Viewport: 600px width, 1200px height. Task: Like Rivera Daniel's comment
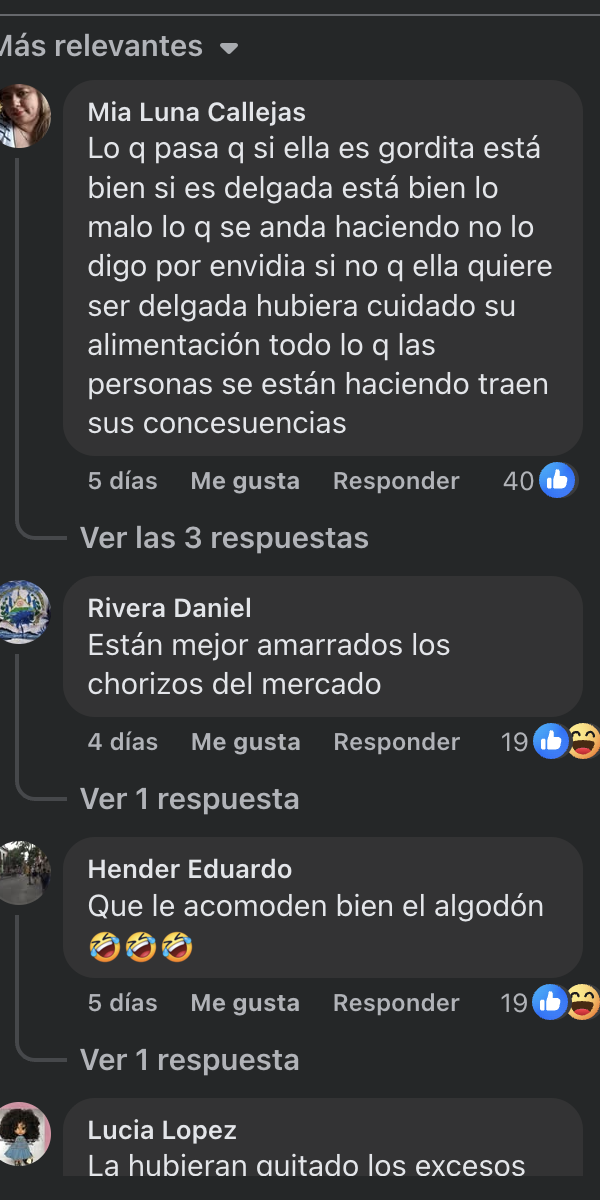coord(245,742)
